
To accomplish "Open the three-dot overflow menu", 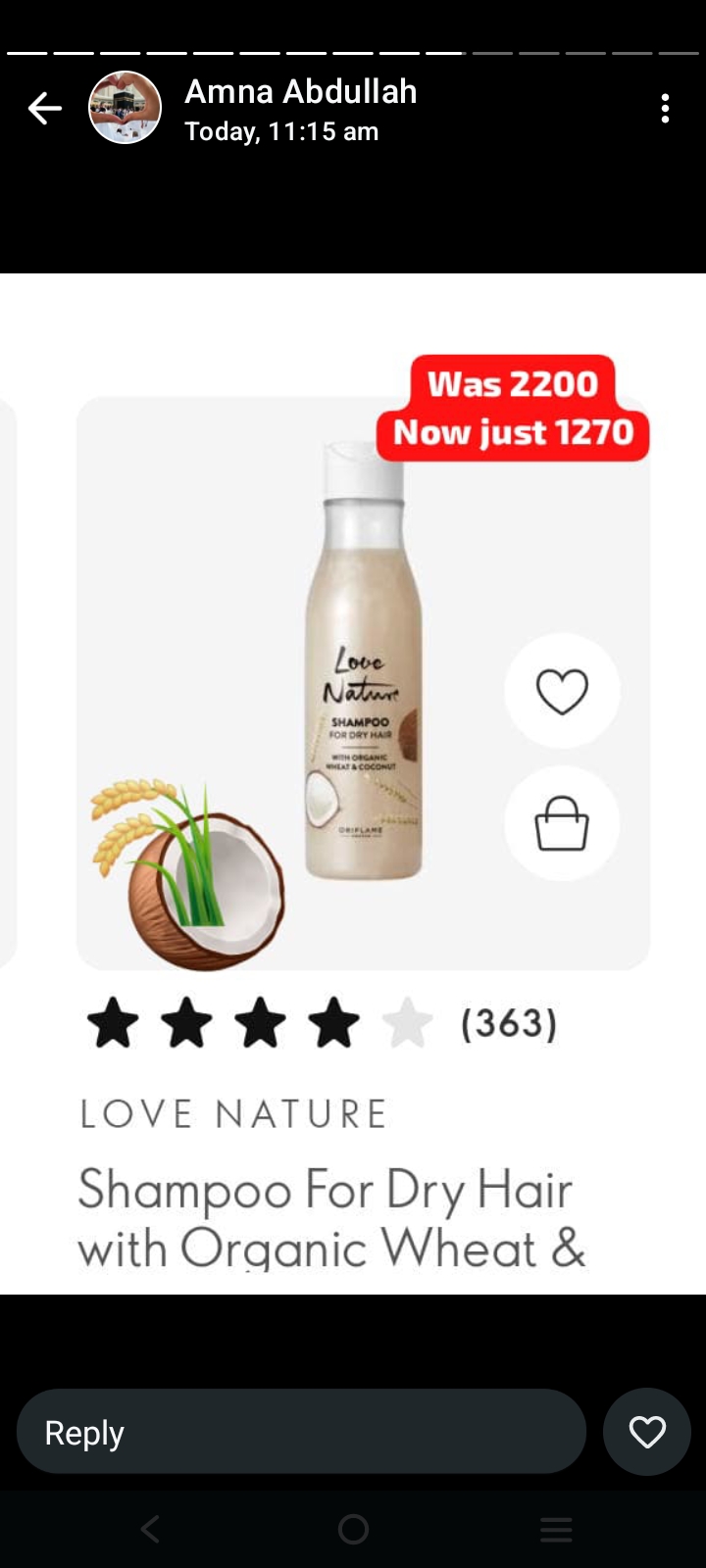I will (665, 109).
